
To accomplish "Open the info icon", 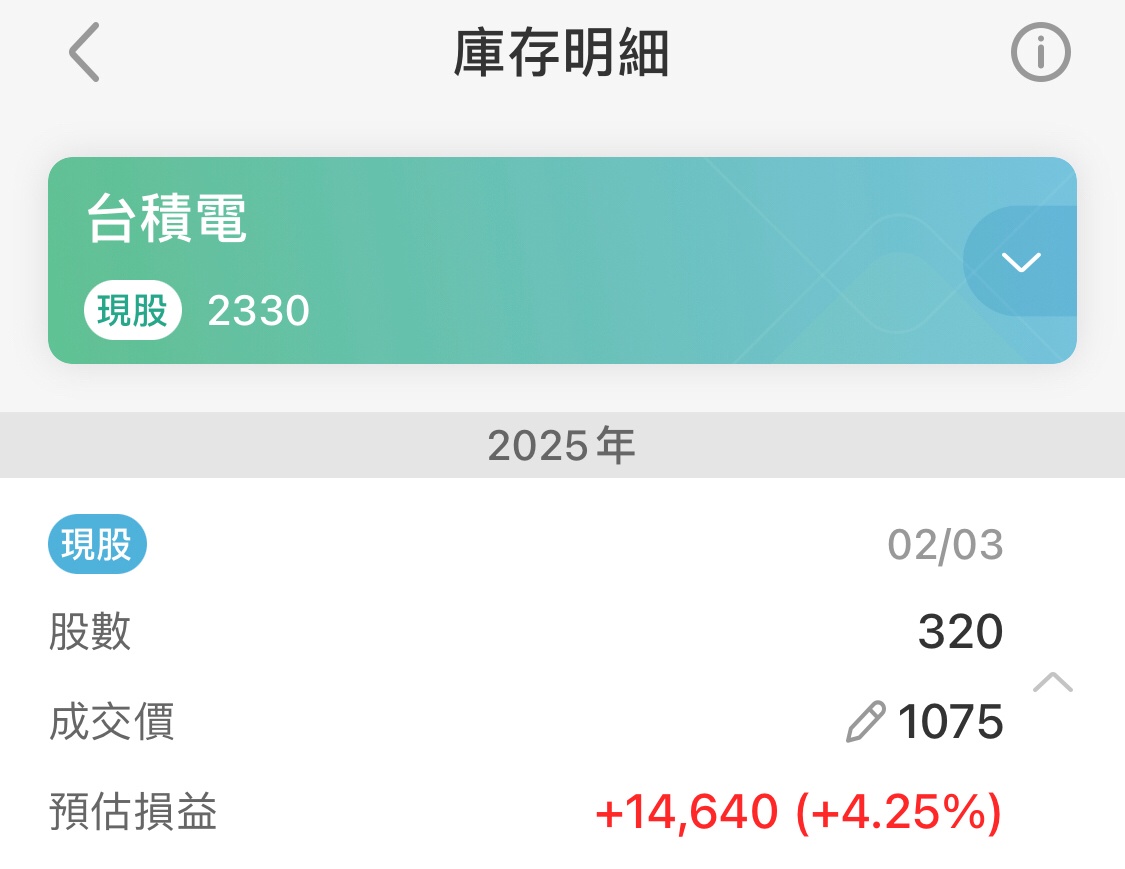I will (x=1040, y=53).
